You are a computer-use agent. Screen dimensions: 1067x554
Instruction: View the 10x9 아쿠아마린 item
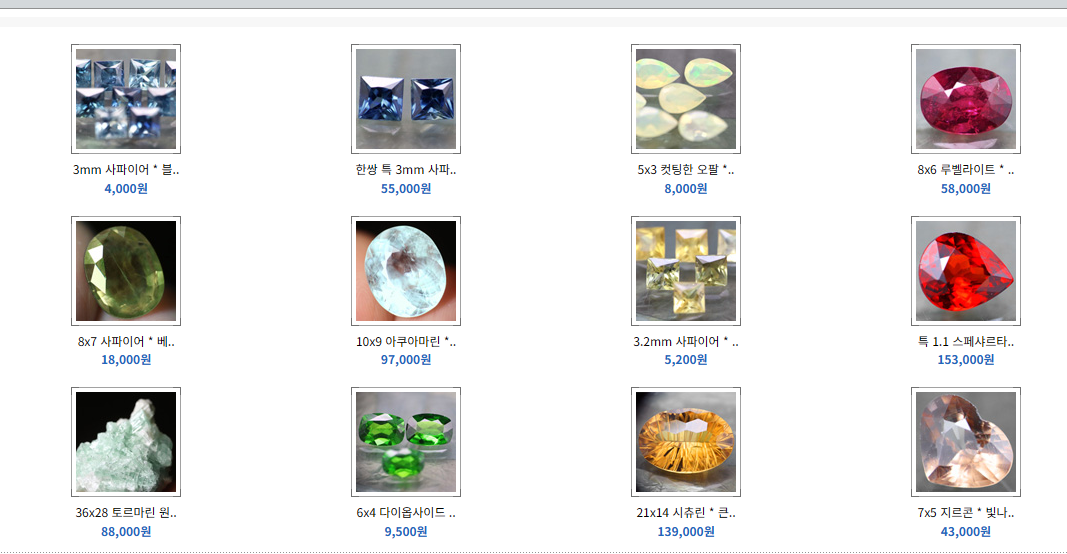(406, 270)
